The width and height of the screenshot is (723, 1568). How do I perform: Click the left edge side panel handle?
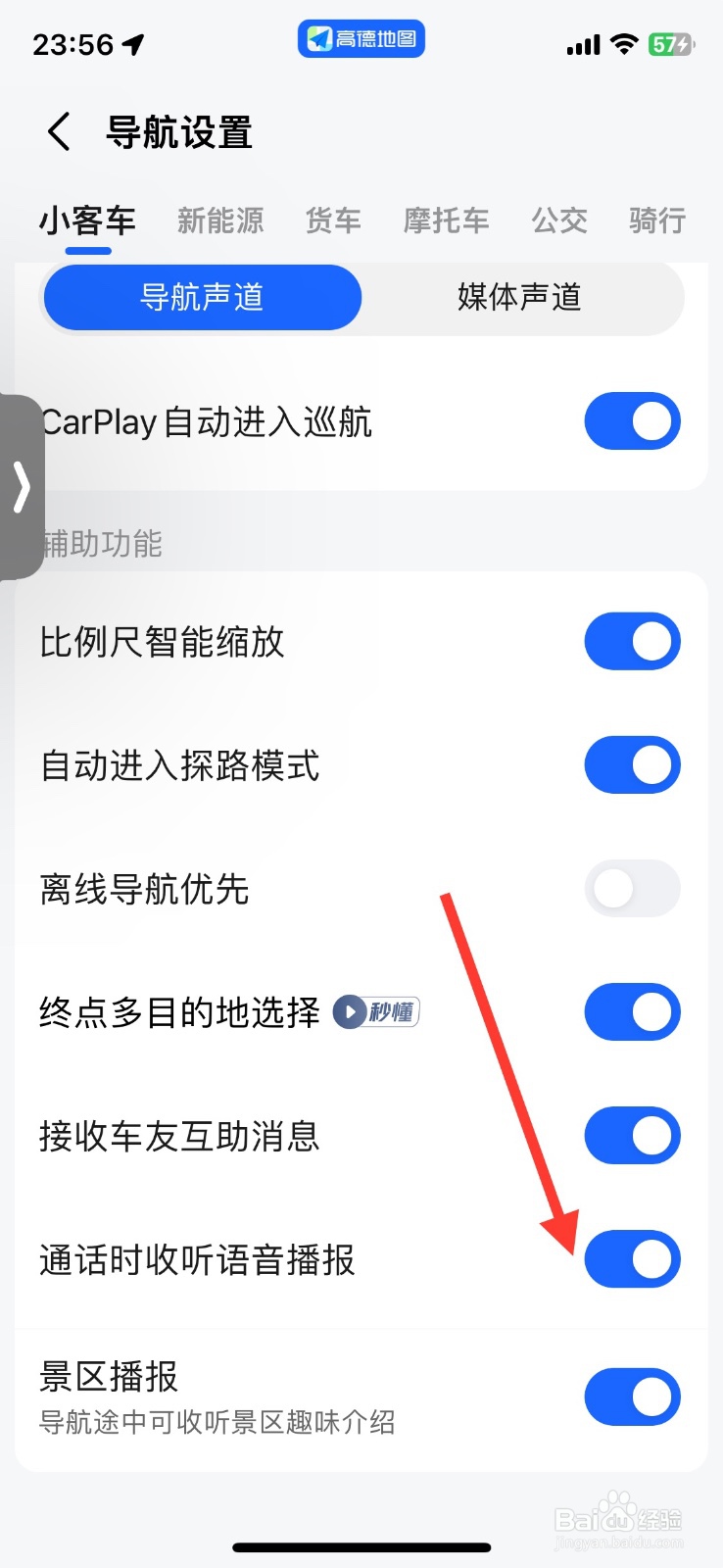pyautogui.click(x=22, y=486)
